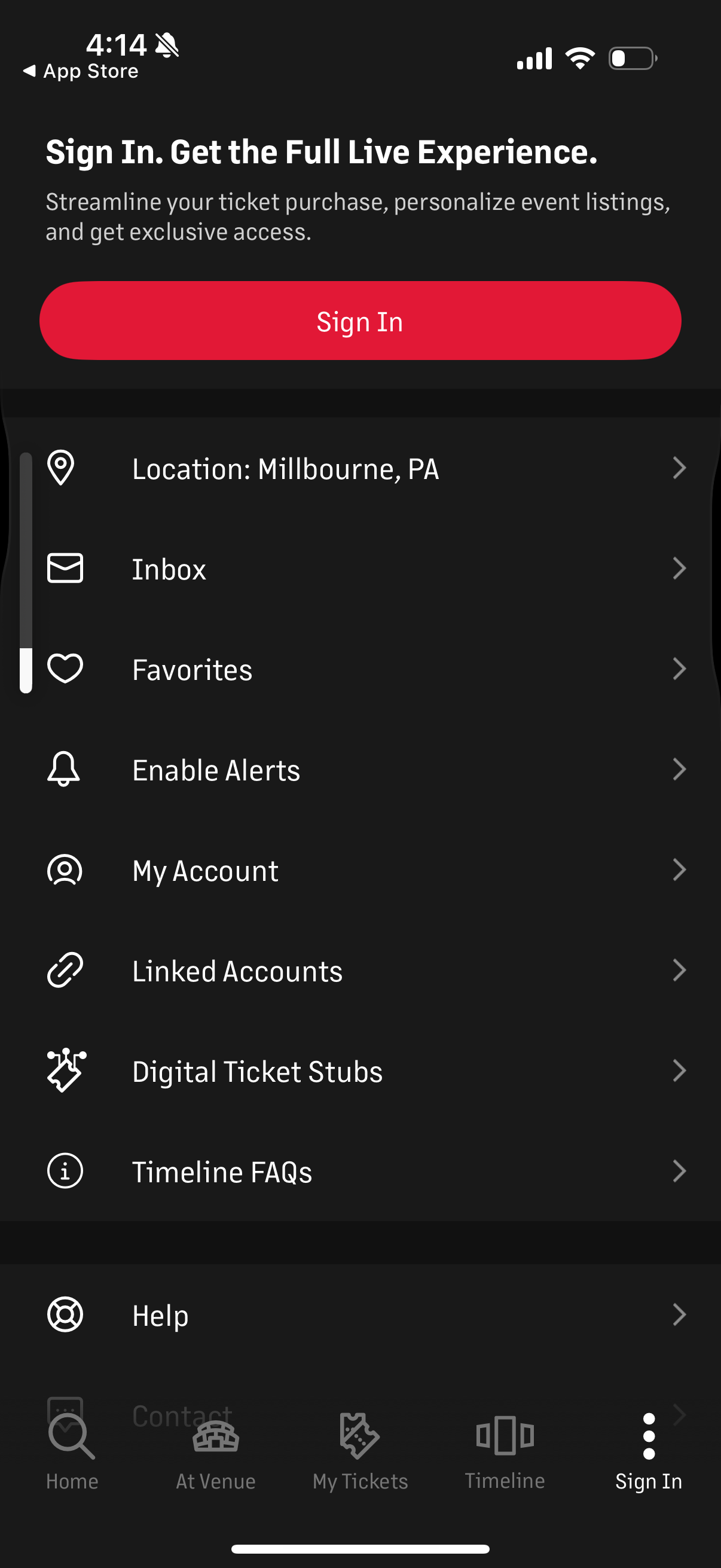Tap the Favorites heart icon
The width and height of the screenshot is (721, 1568).
click(65, 669)
